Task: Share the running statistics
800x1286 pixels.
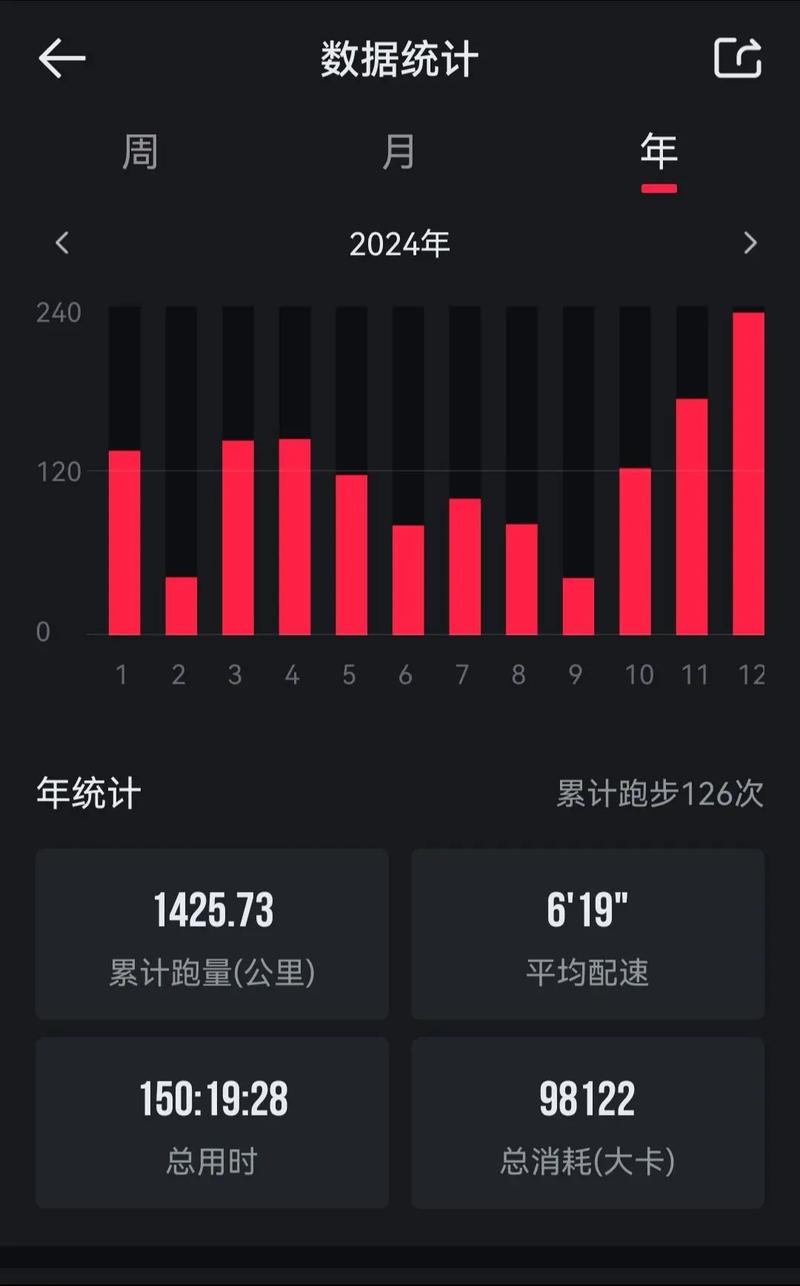Action: click(x=738, y=59)
